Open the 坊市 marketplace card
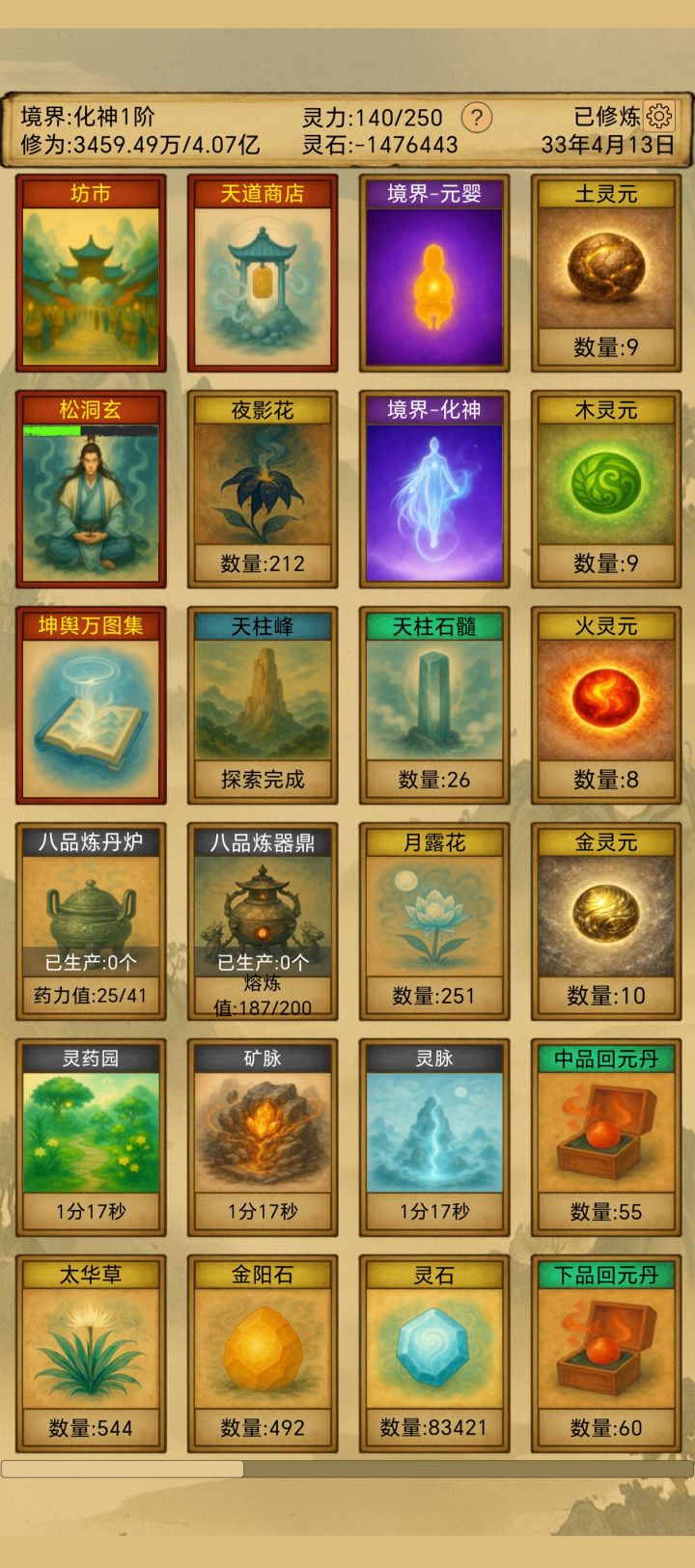 [90, 275]
